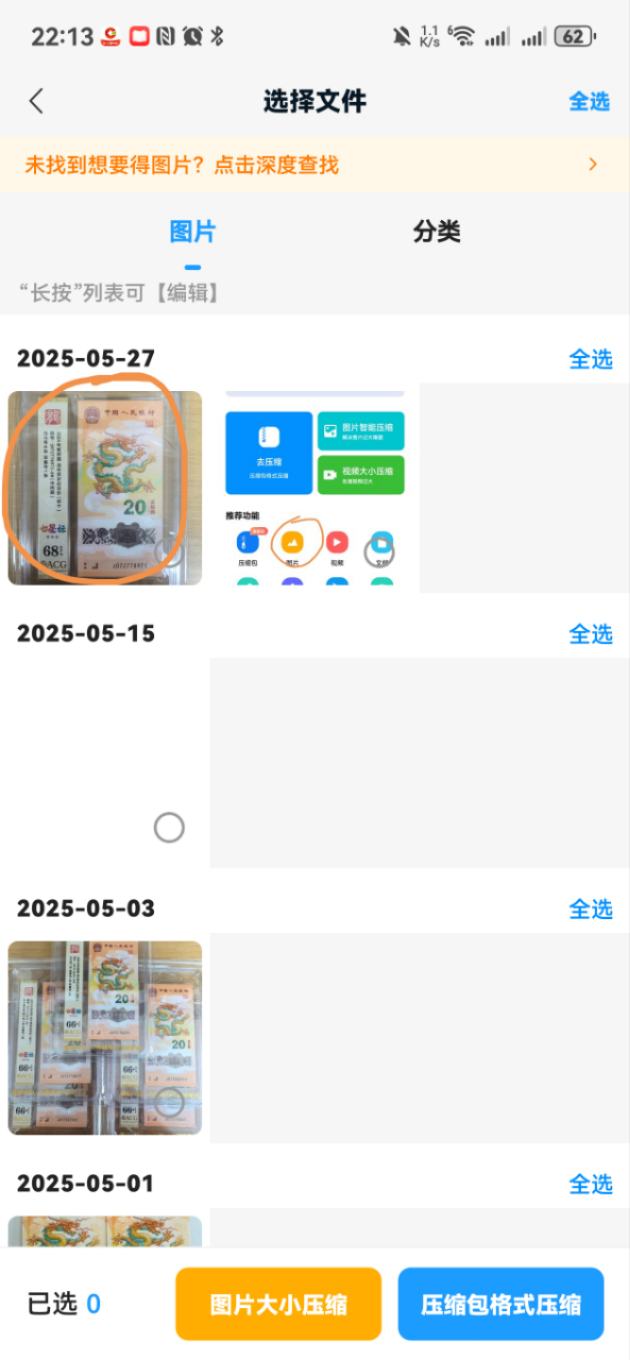Image resolution: width=630 pixels, height=1360 pixels.
Task: Select the 图片 tab
Action: [x=192, y=232]
